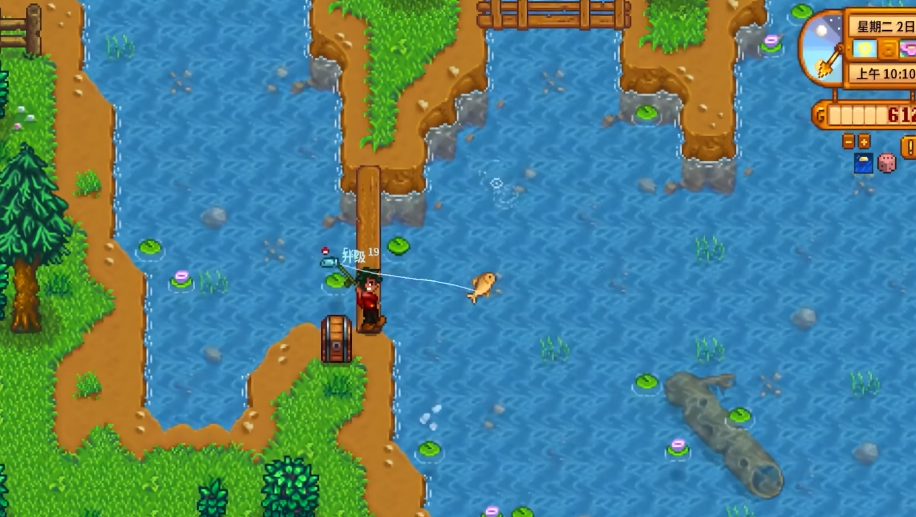Viewport: 916px width, 517px height.
Task: Zoom out with the minus button
Action: 848,142
